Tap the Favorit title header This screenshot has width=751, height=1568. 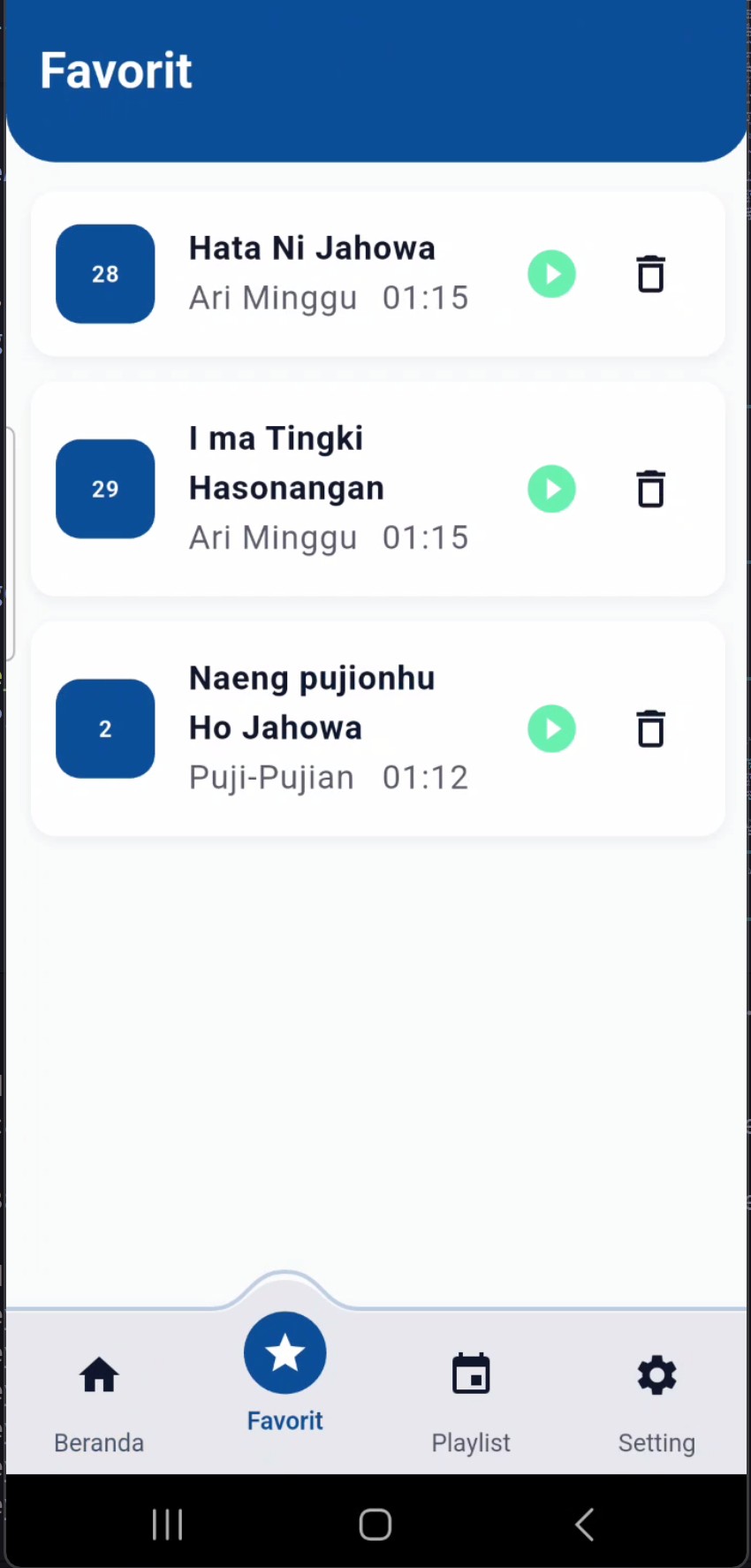(115, 70)
